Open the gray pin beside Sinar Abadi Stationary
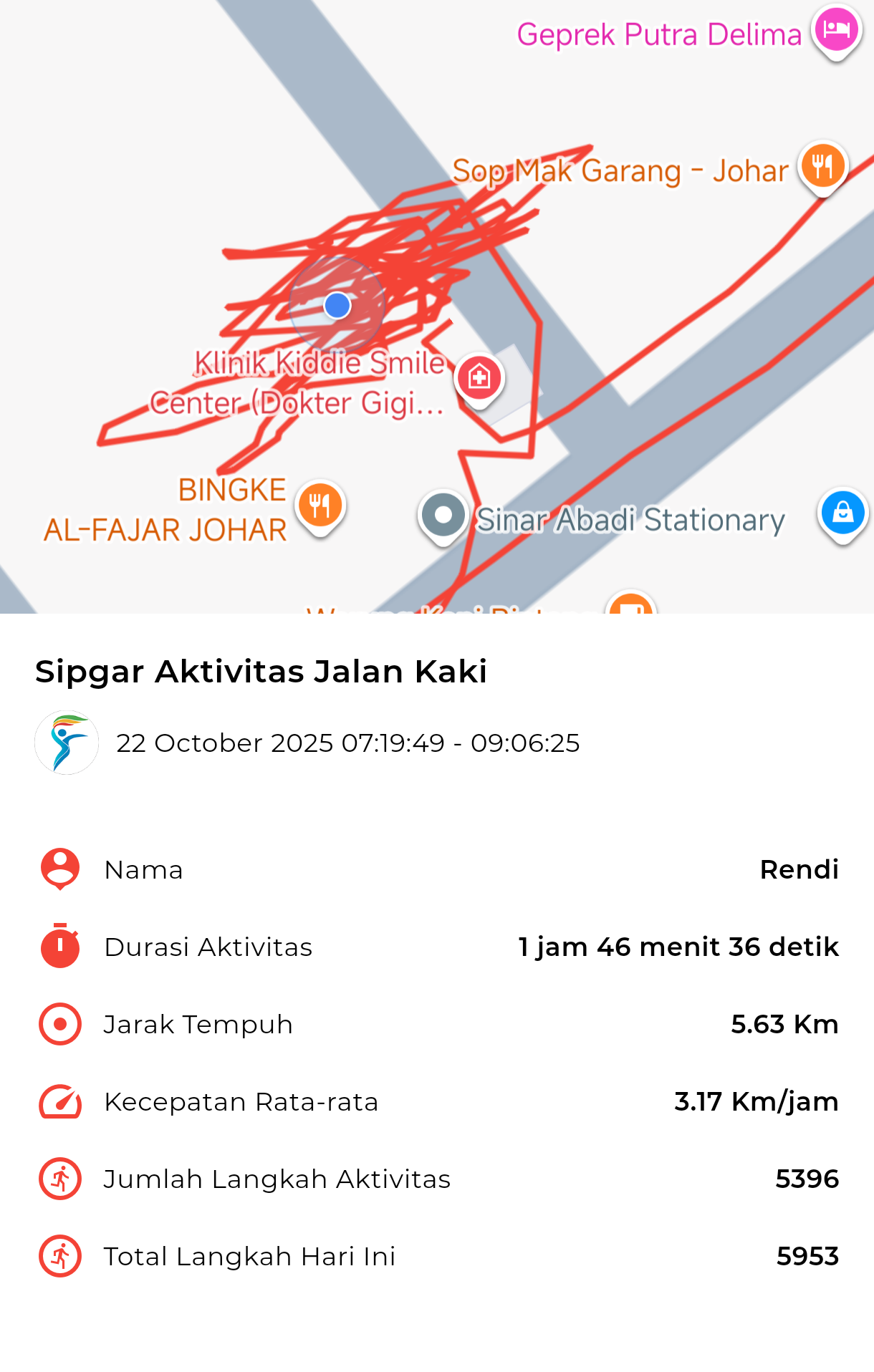The width and height of the screenshot is (874, 1372). click(443, 515)
